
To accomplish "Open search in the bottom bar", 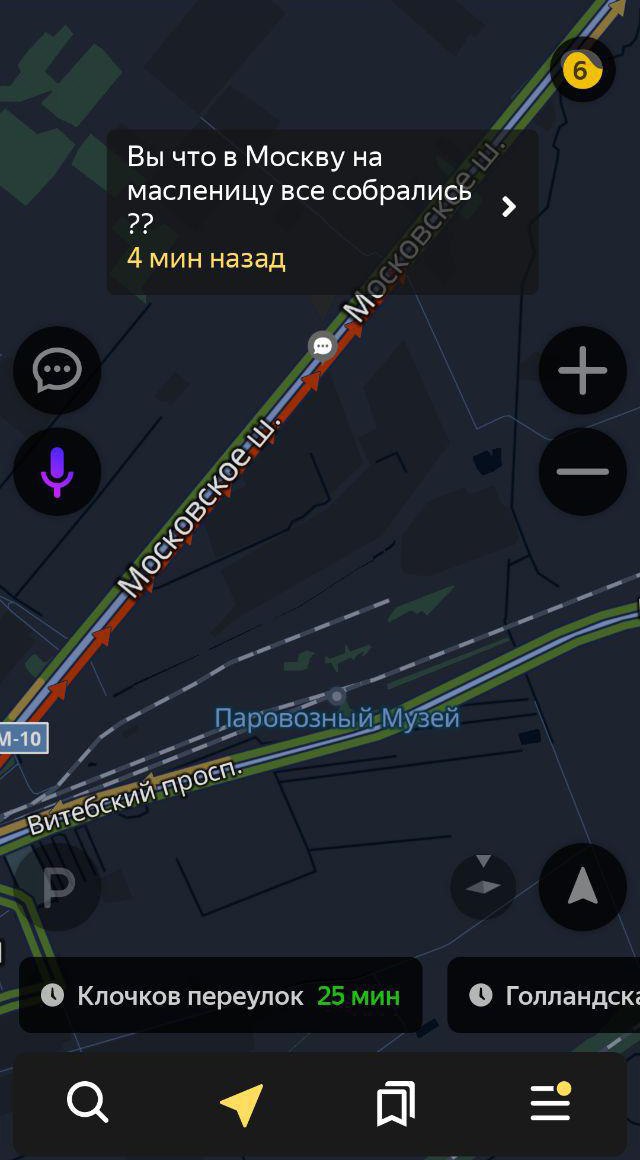I will pyautogui.click(x=88, y=1103).
